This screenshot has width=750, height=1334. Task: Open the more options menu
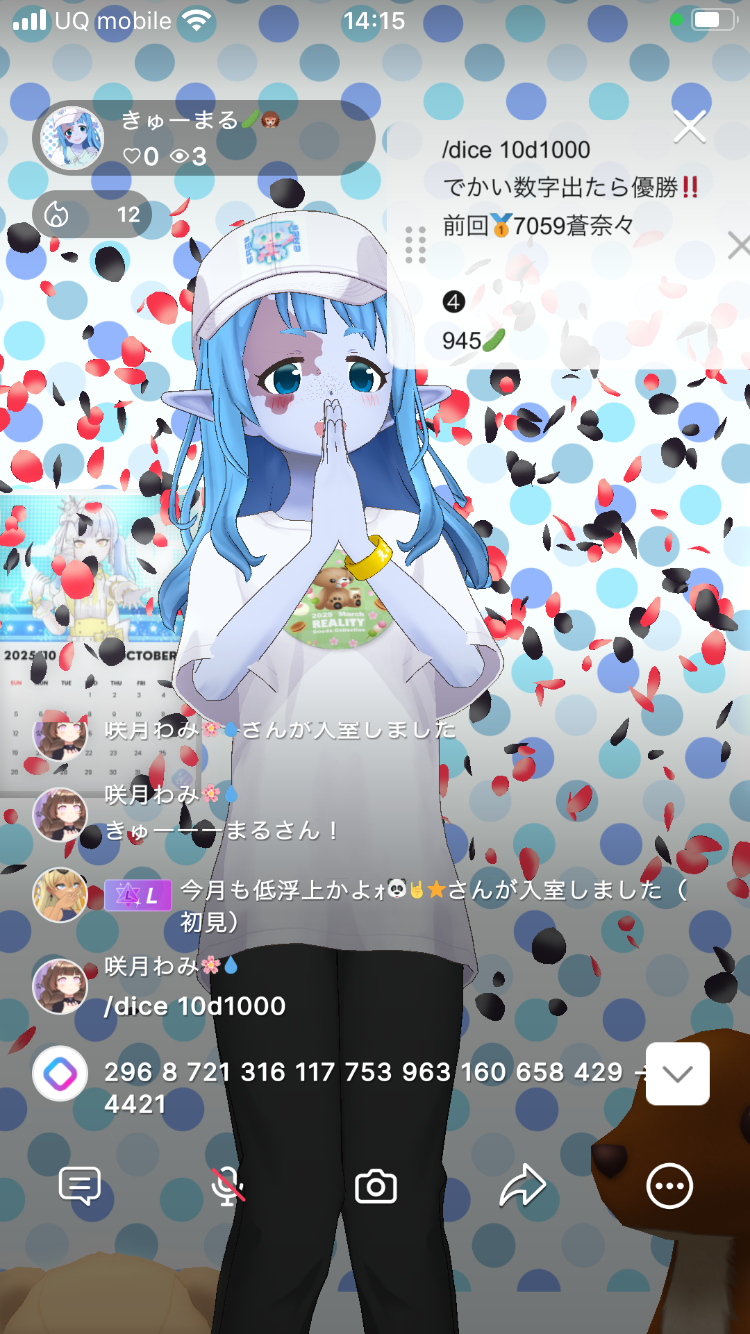tap(669, 1186)
